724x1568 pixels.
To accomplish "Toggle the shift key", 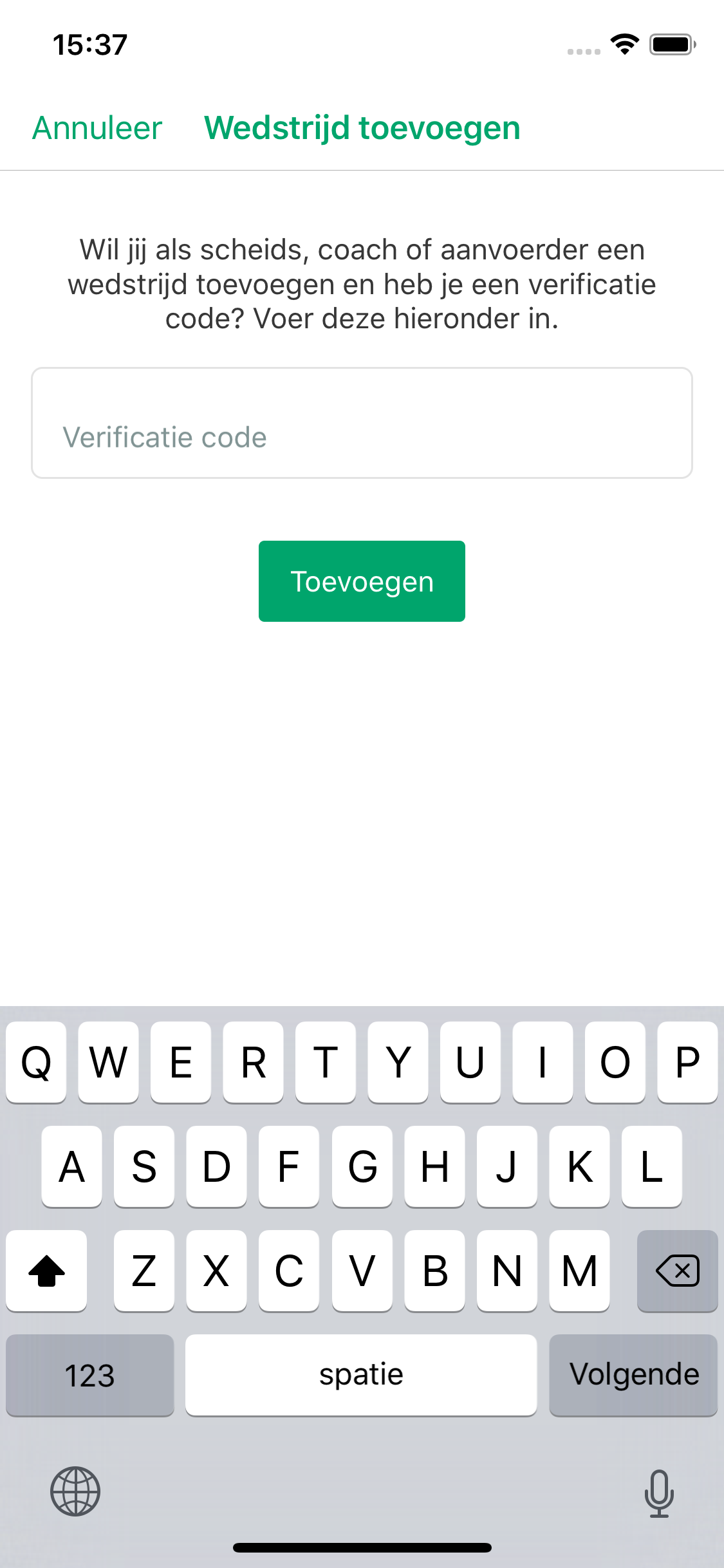I will tap(46, 1271).
